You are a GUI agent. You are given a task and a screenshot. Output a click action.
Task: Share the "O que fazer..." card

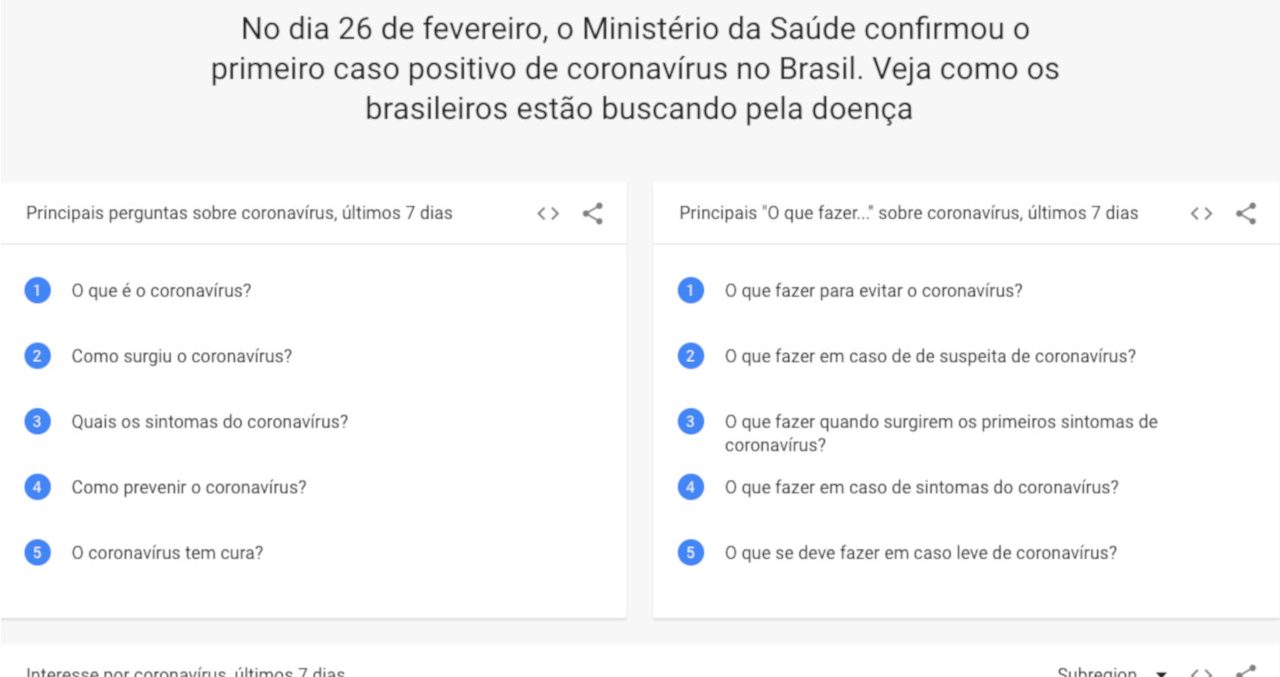[1245, 213]
